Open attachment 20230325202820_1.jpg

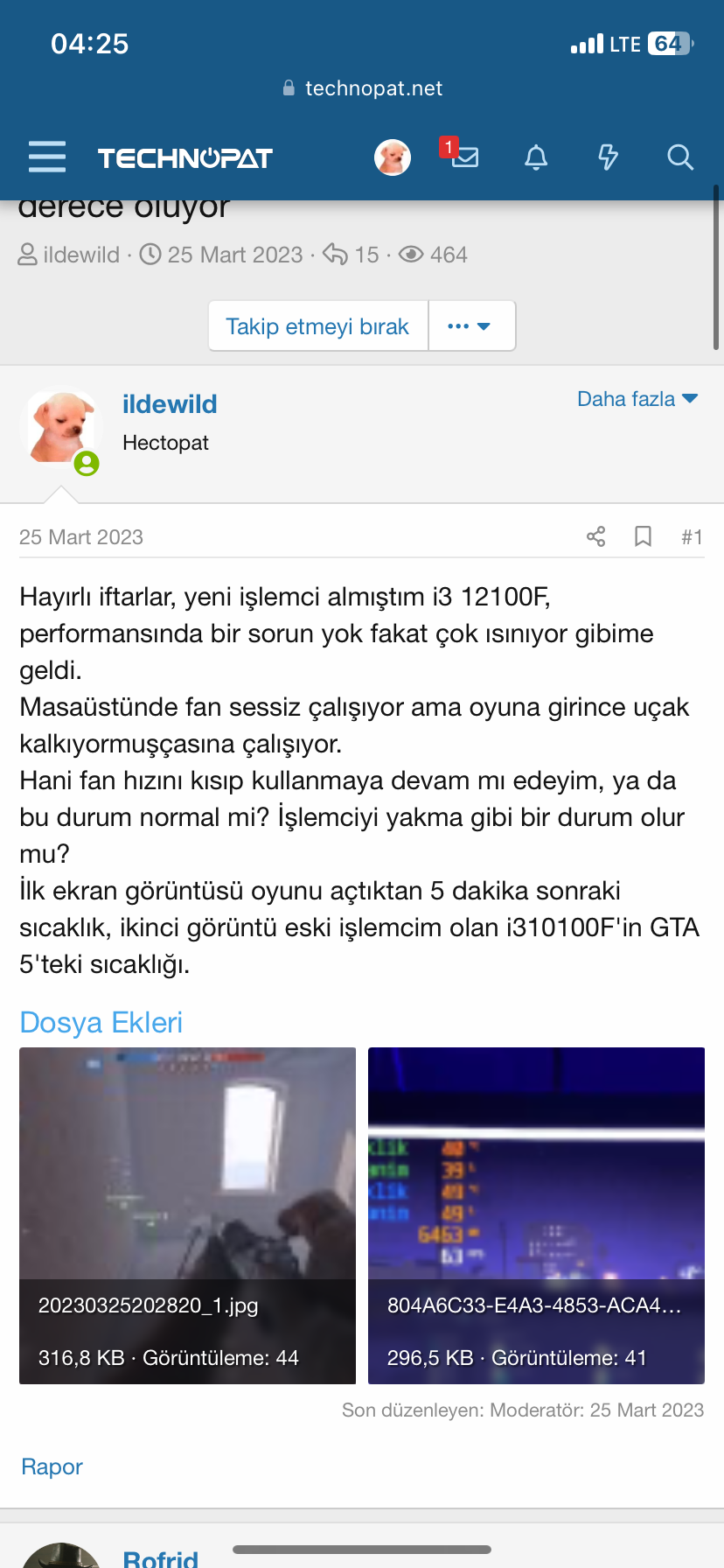coord(187,1214)
